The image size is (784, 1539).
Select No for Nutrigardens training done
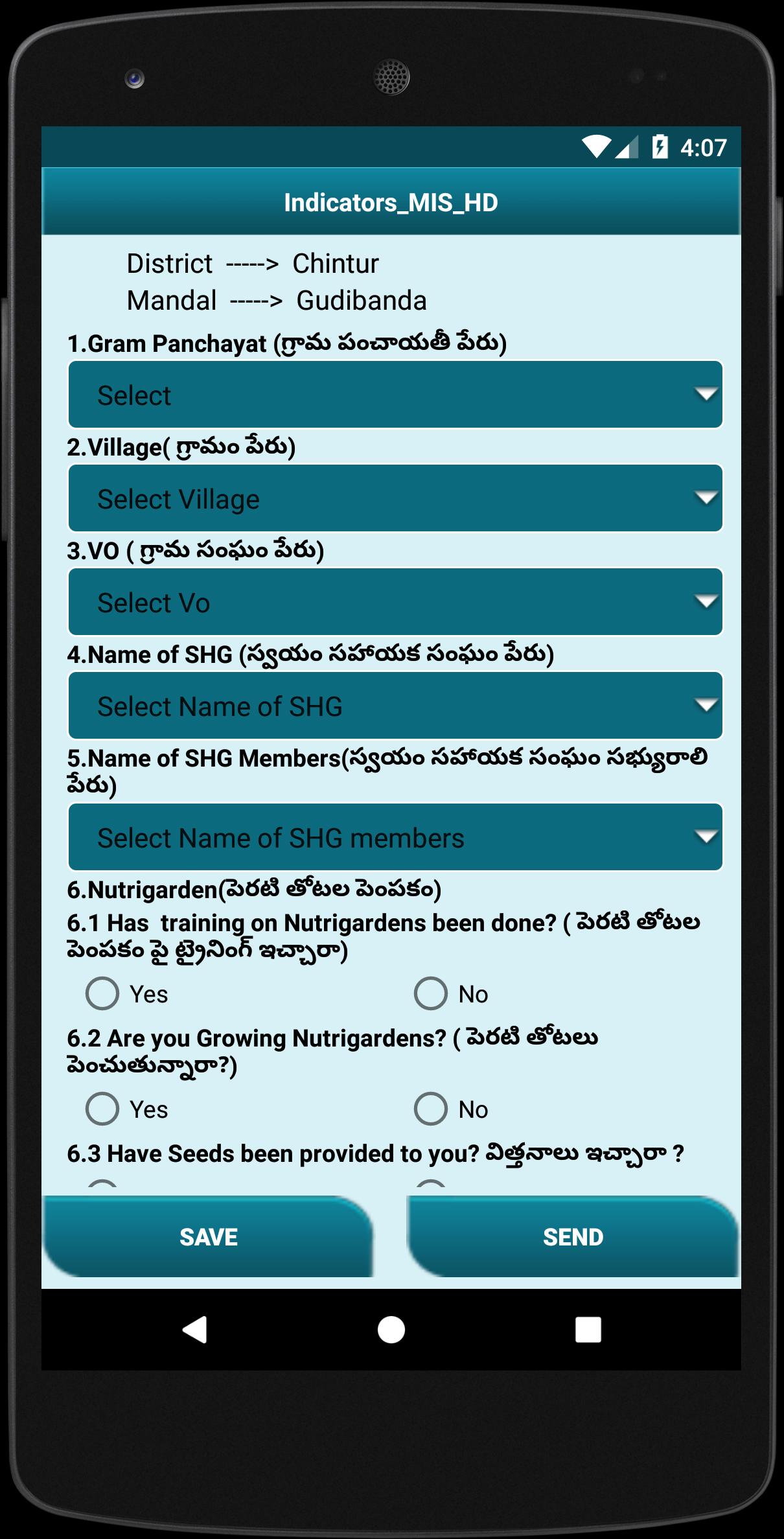(431, 993)
